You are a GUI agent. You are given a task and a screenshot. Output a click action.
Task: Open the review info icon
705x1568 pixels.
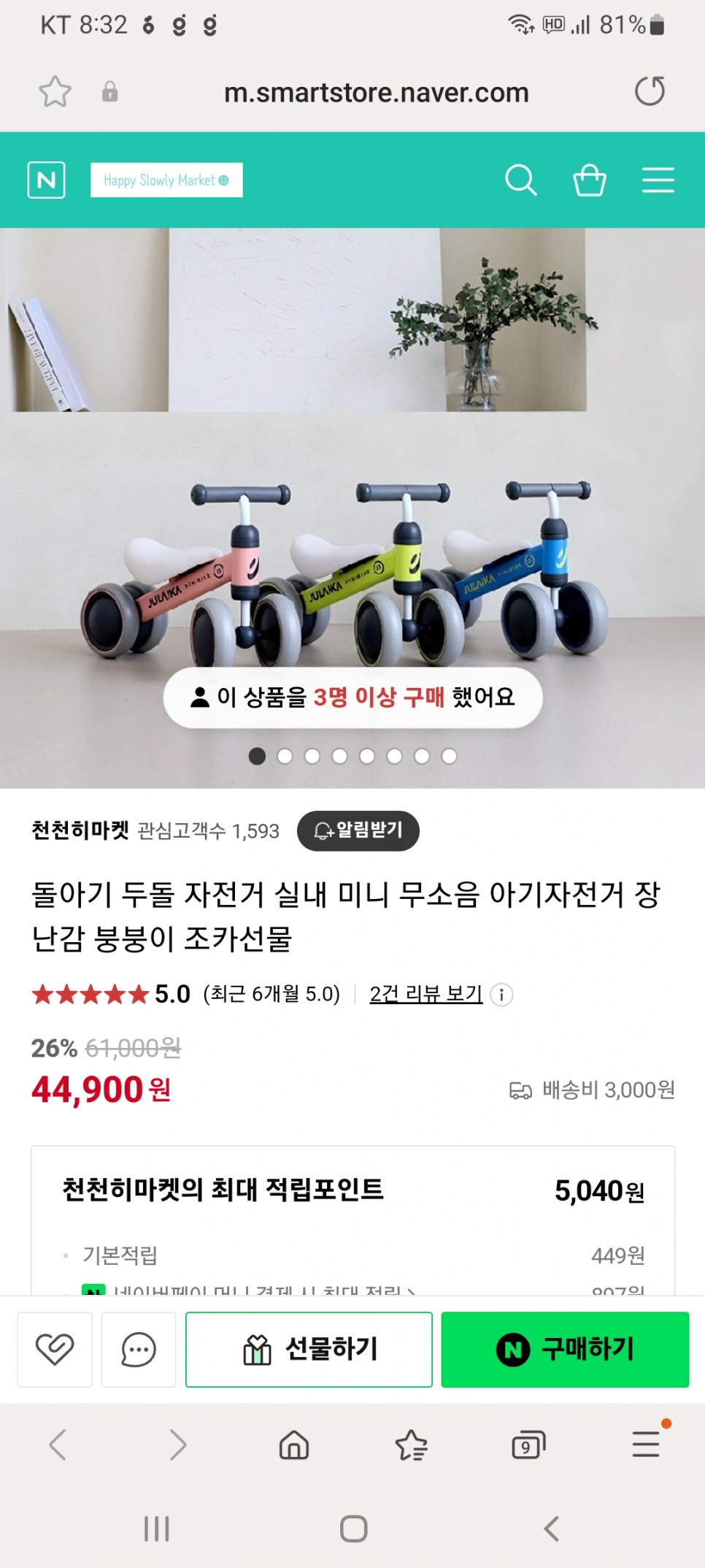(x=501, y=995)
